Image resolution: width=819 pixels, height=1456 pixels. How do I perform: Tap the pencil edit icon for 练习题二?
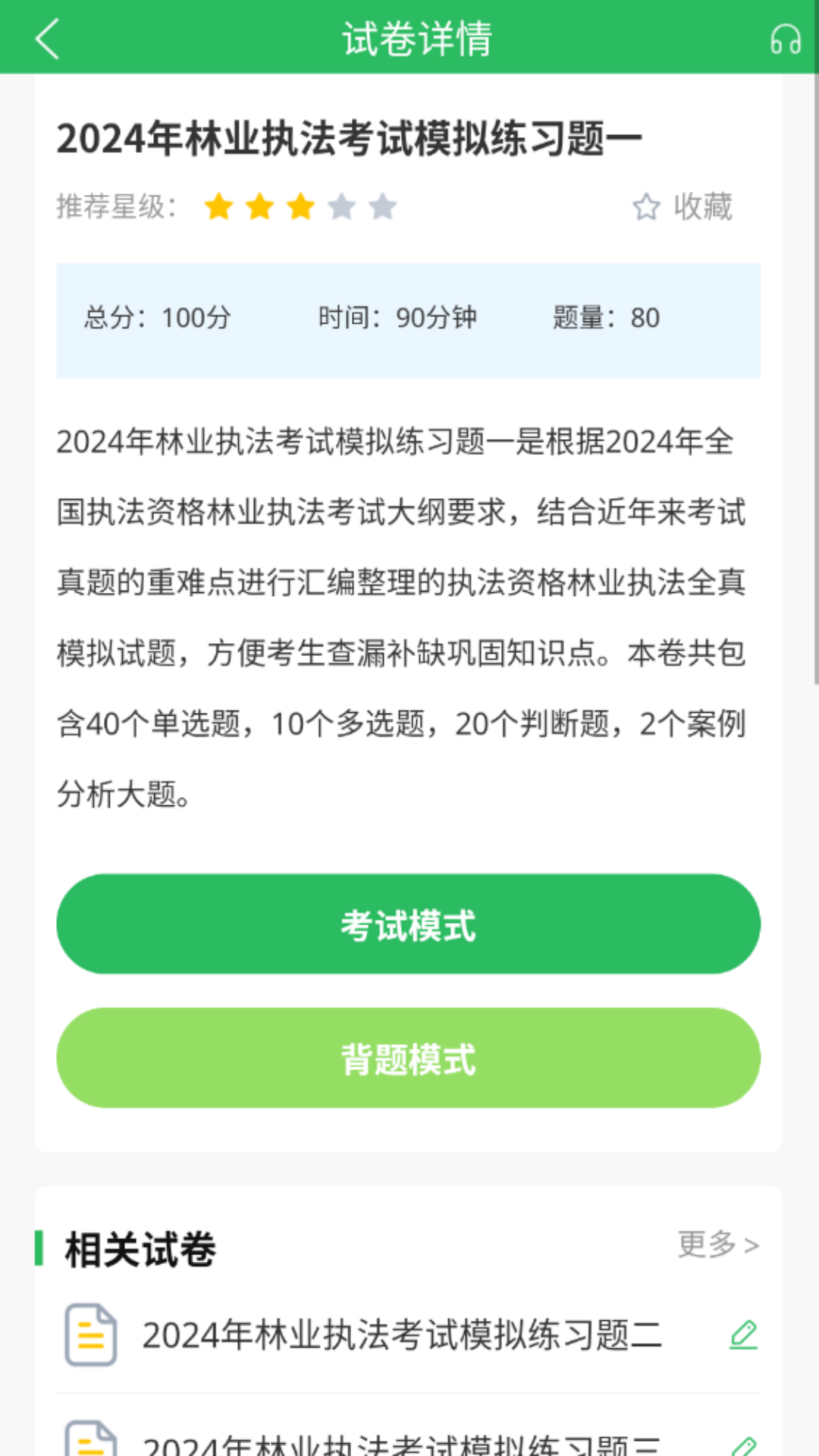(745, 1335)
